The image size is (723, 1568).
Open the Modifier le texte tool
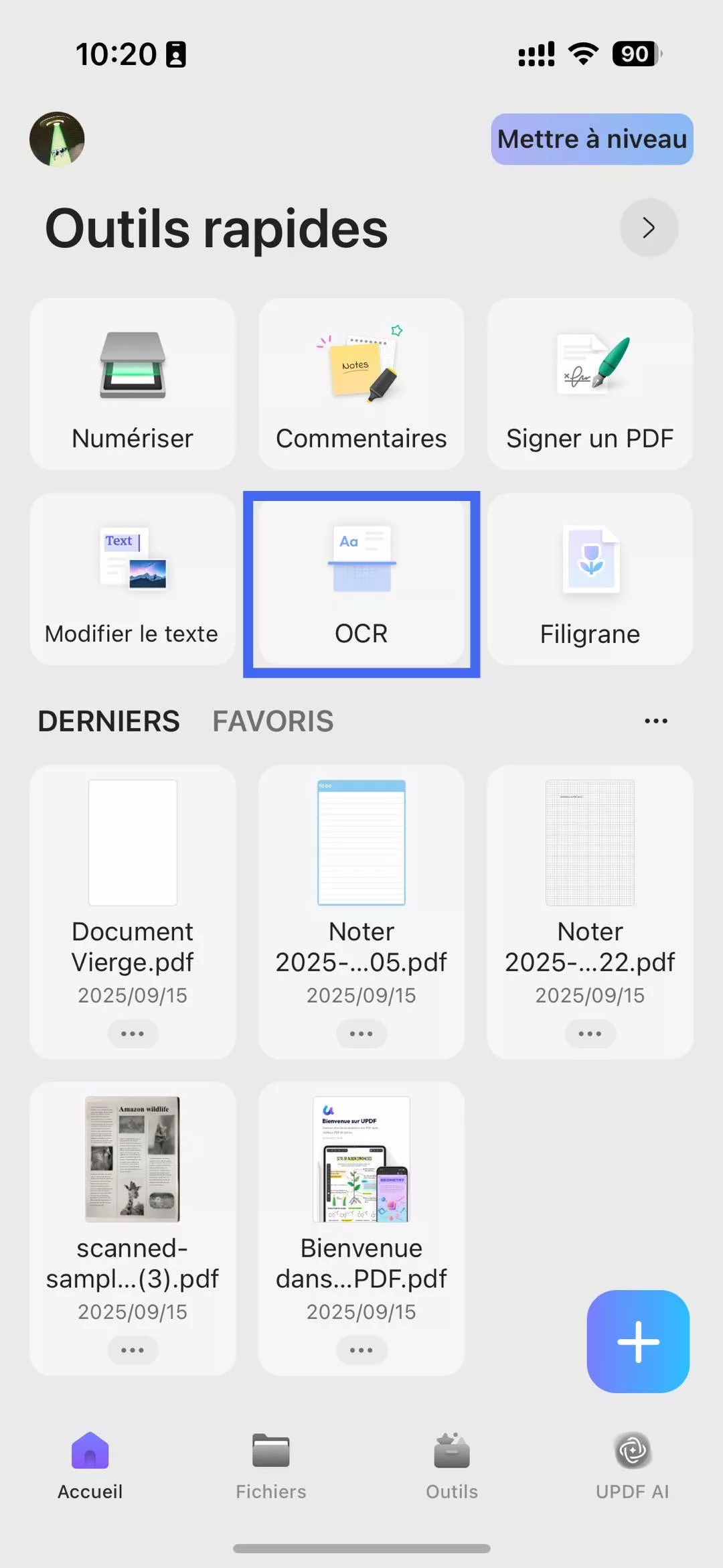coord(132,579)
